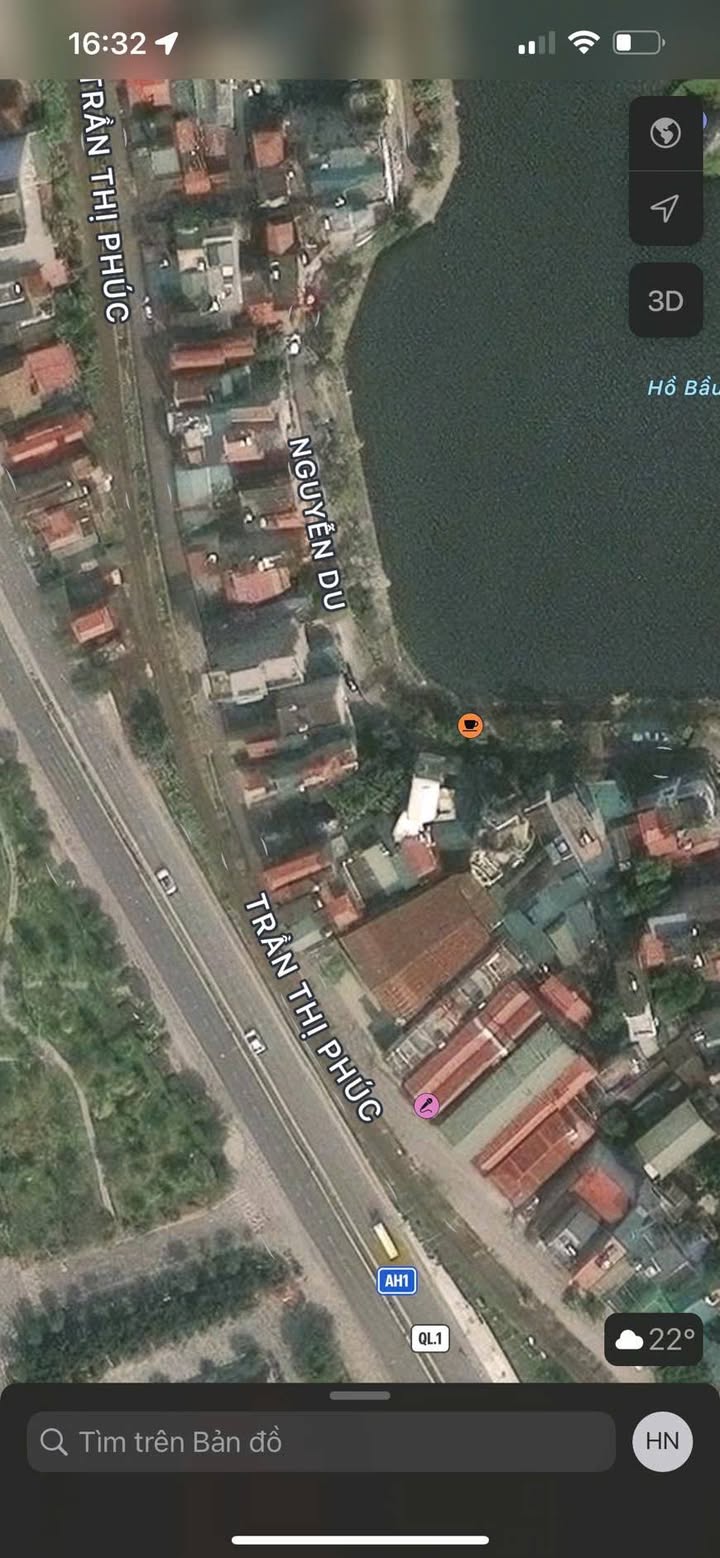
Task: Center map on current location arrow
Action: (665, 208)
